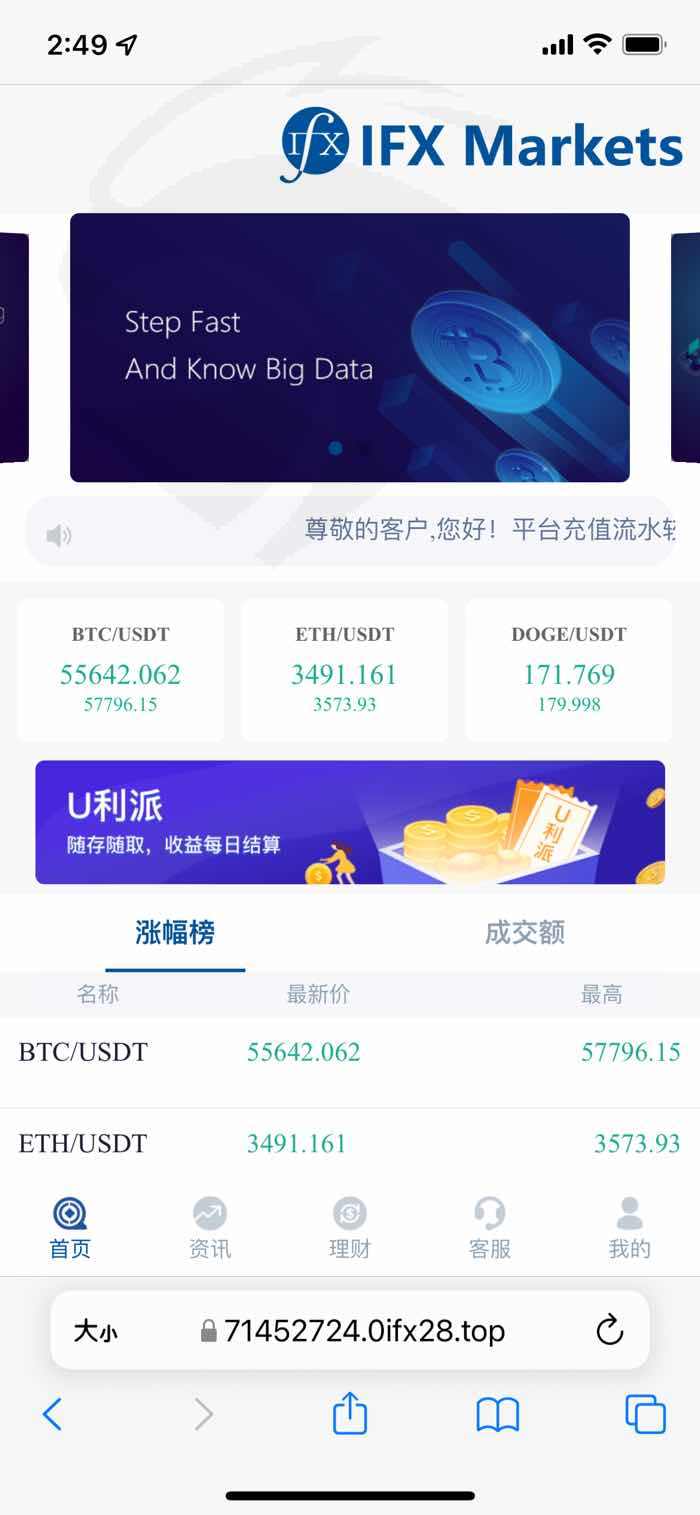Image resolution: width=700 pixels, height=1515 pixels.
Task: Switch to the 资讯 news tab
Action: click(210, 1227)
